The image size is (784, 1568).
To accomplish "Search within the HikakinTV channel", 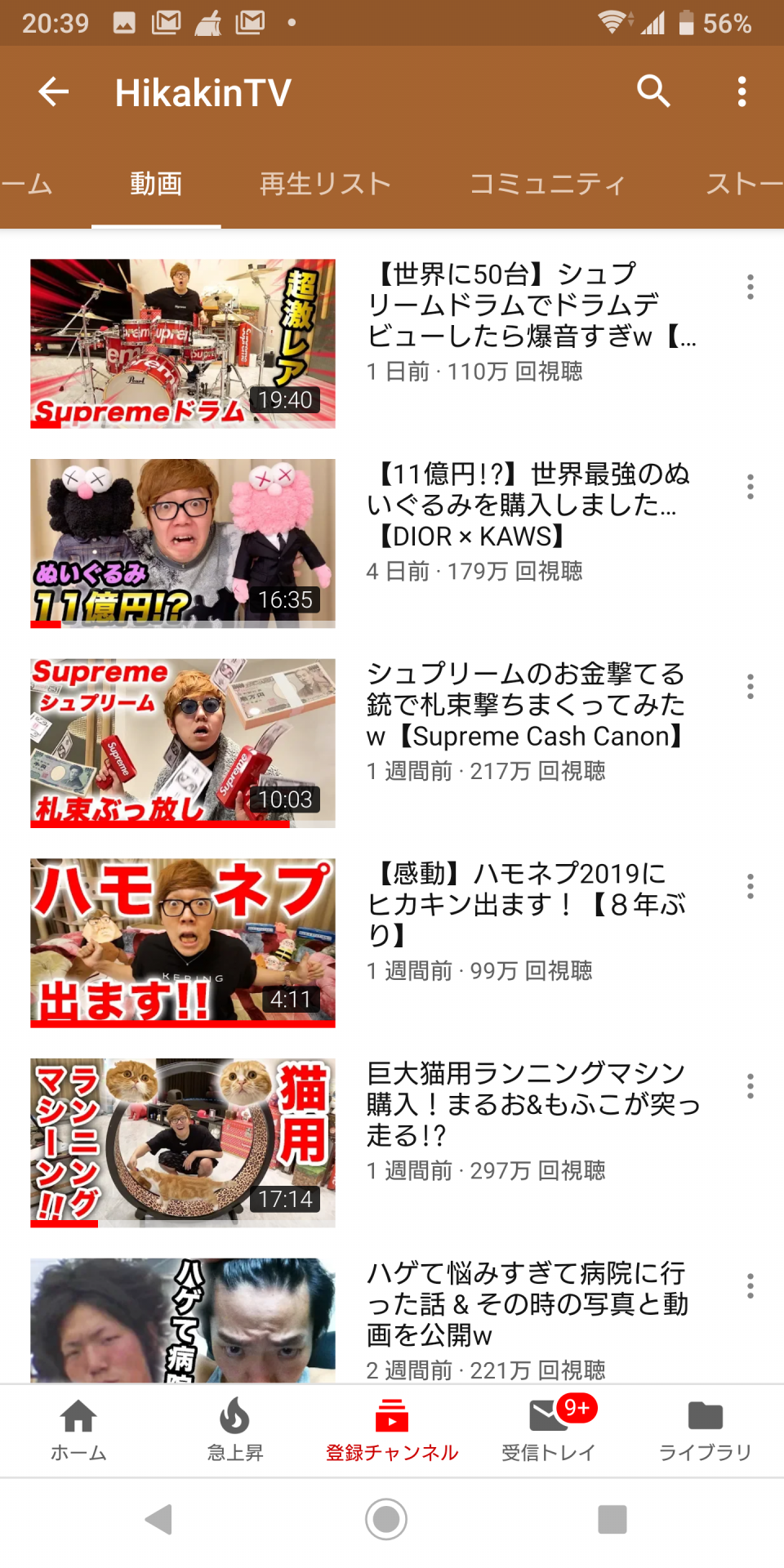I will (x=653, y=91).
